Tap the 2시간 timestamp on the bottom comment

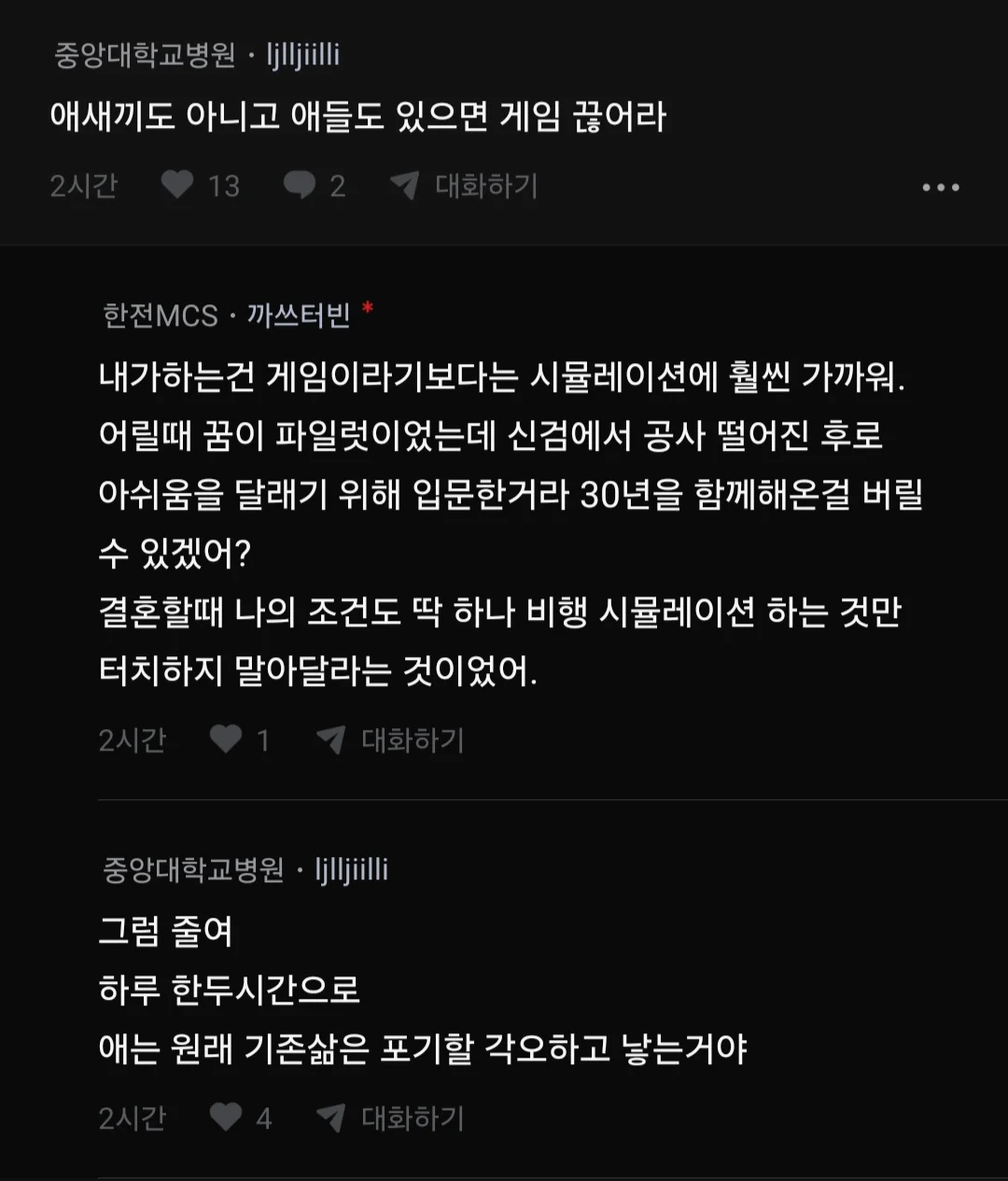133,1117
